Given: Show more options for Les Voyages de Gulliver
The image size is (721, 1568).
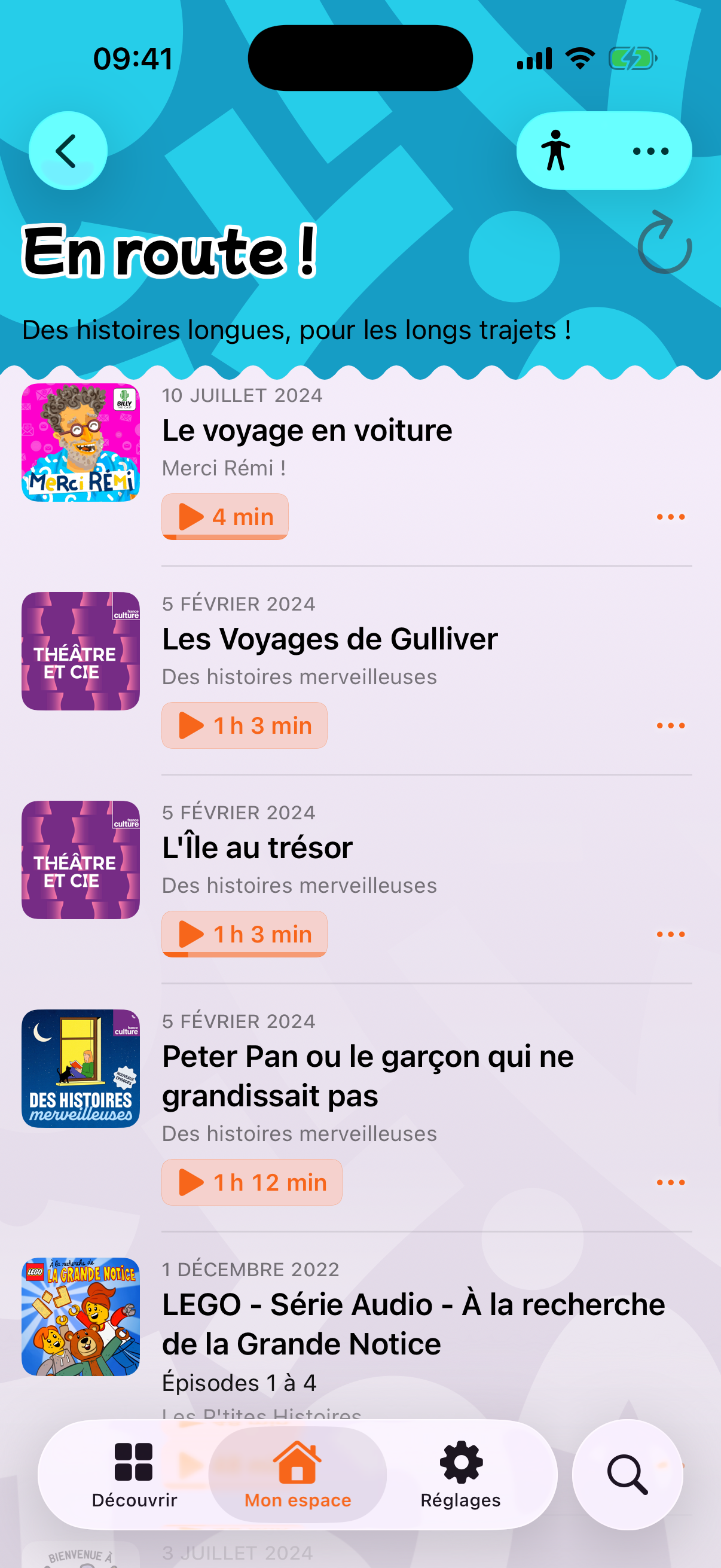Looking at the screenshot, I should 671,725.
